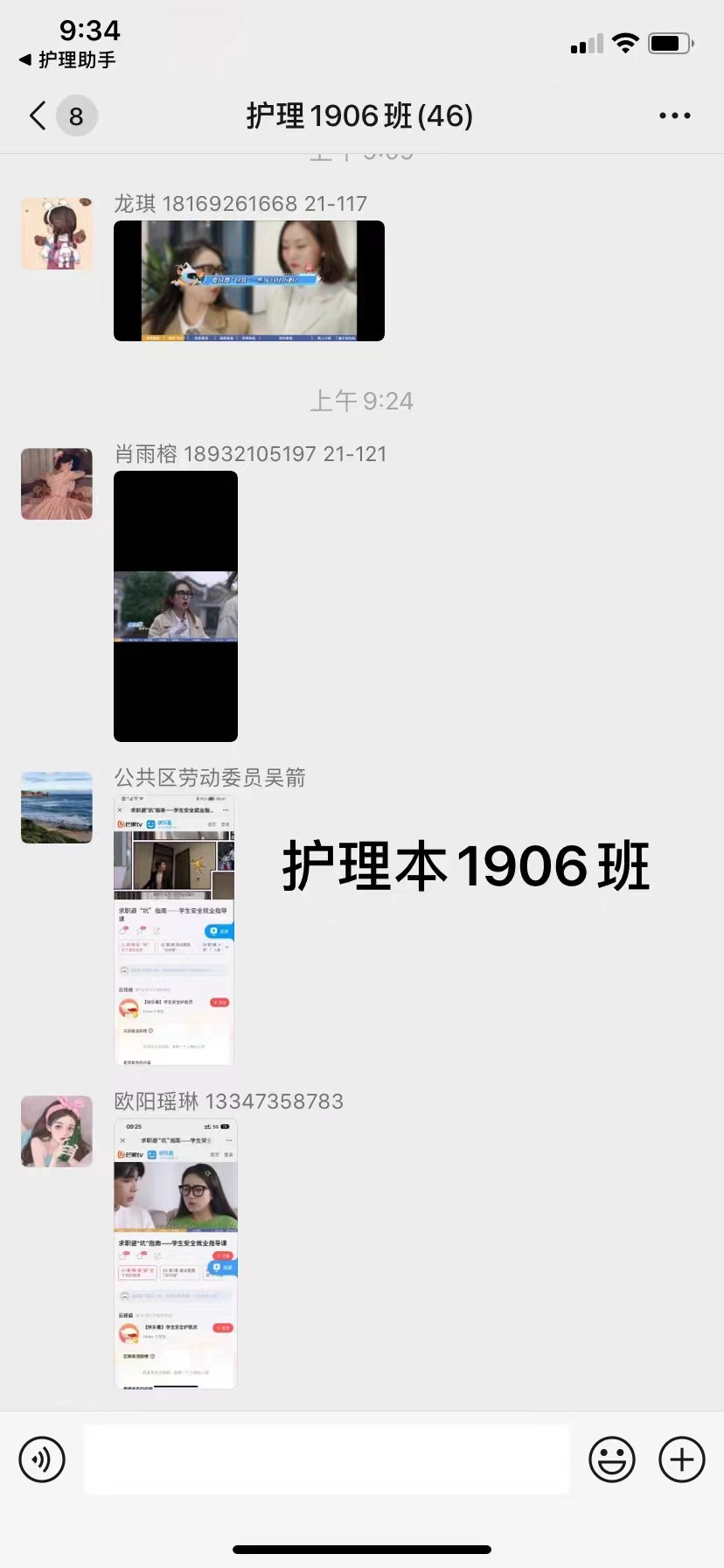The height and width of the screenshot is (1568, 724).
Task: Open 肖雨榕's profile avatar
Action: click(57, 484)
